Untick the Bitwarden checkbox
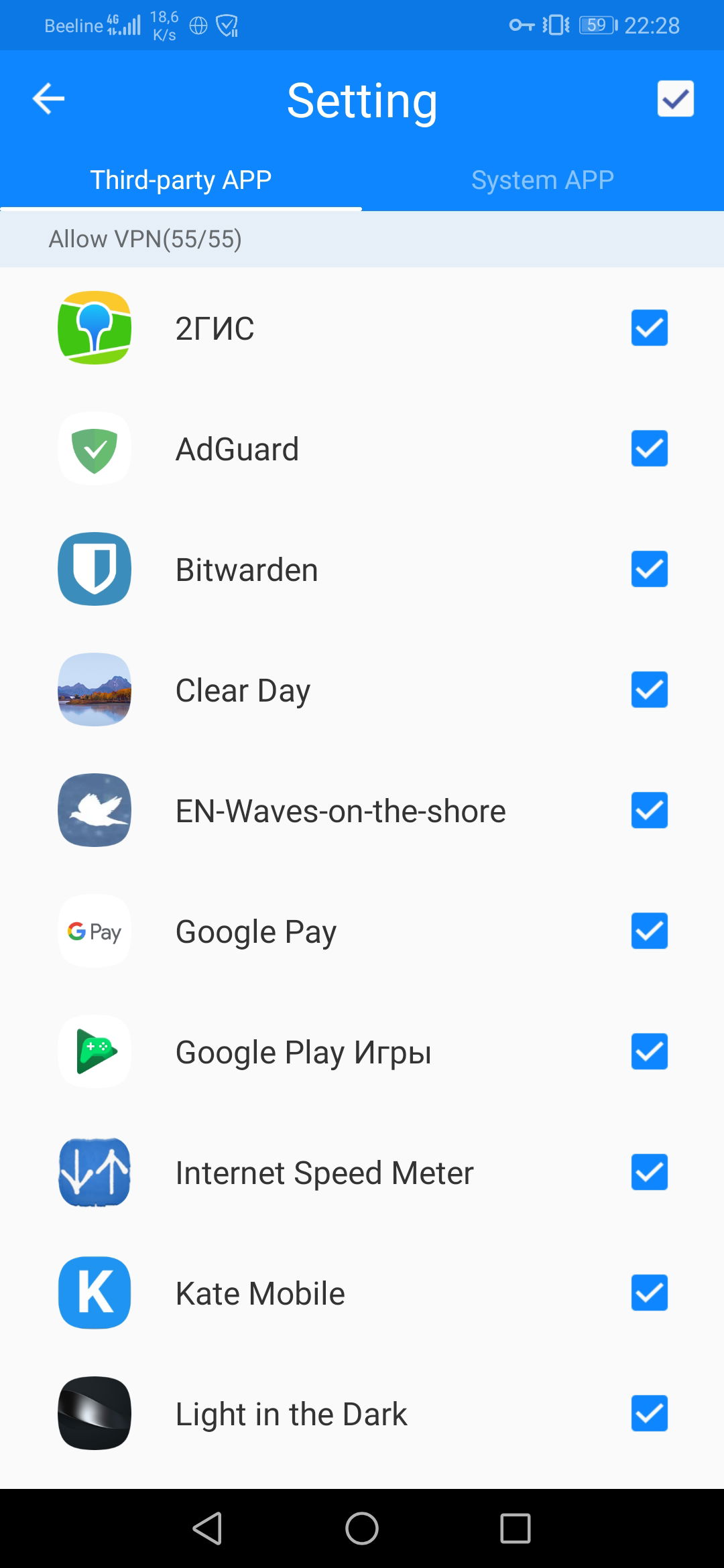This screenshot has width=724, height=1568. (649, 569)
